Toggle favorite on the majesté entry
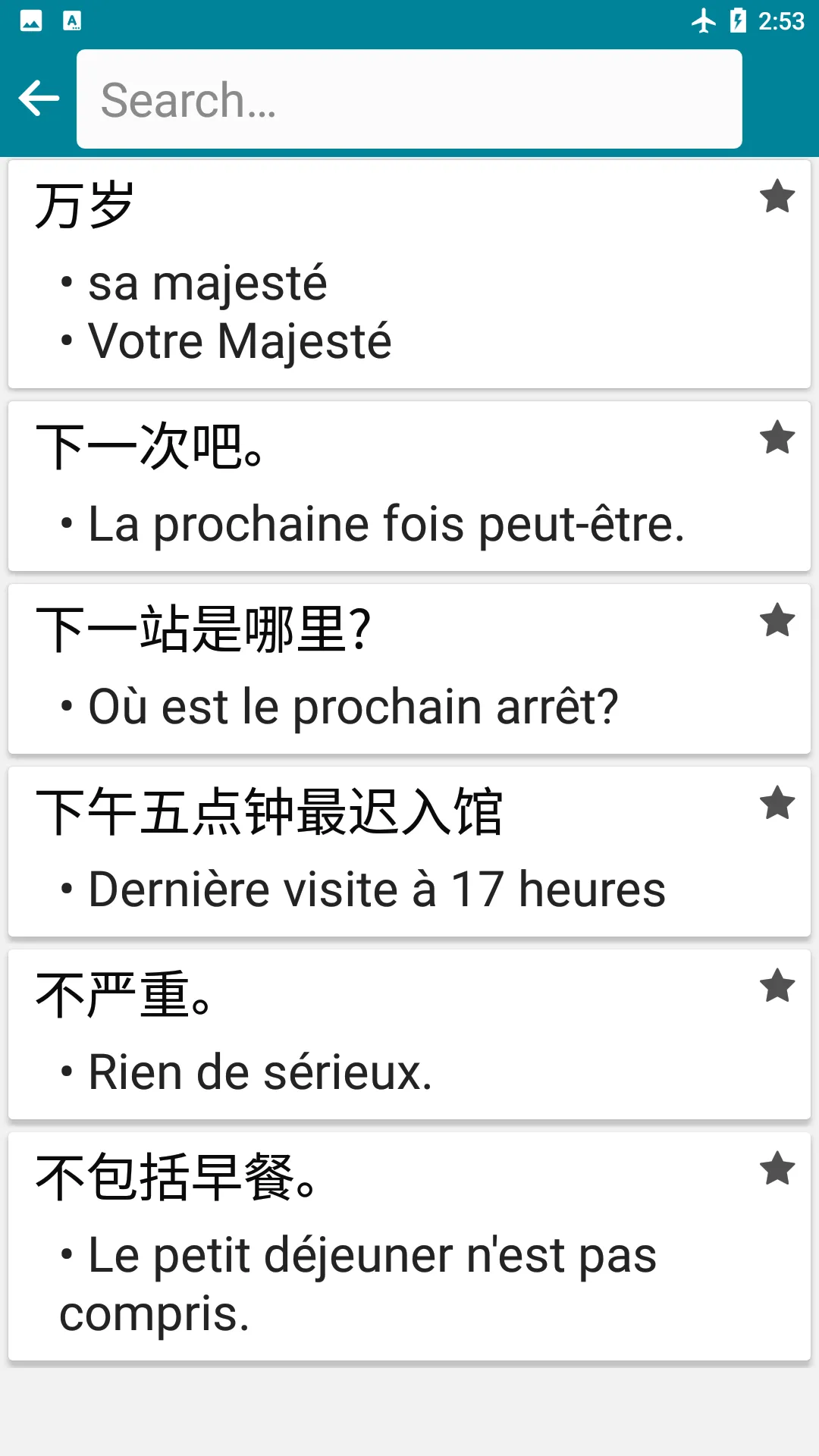 [776, 198]
